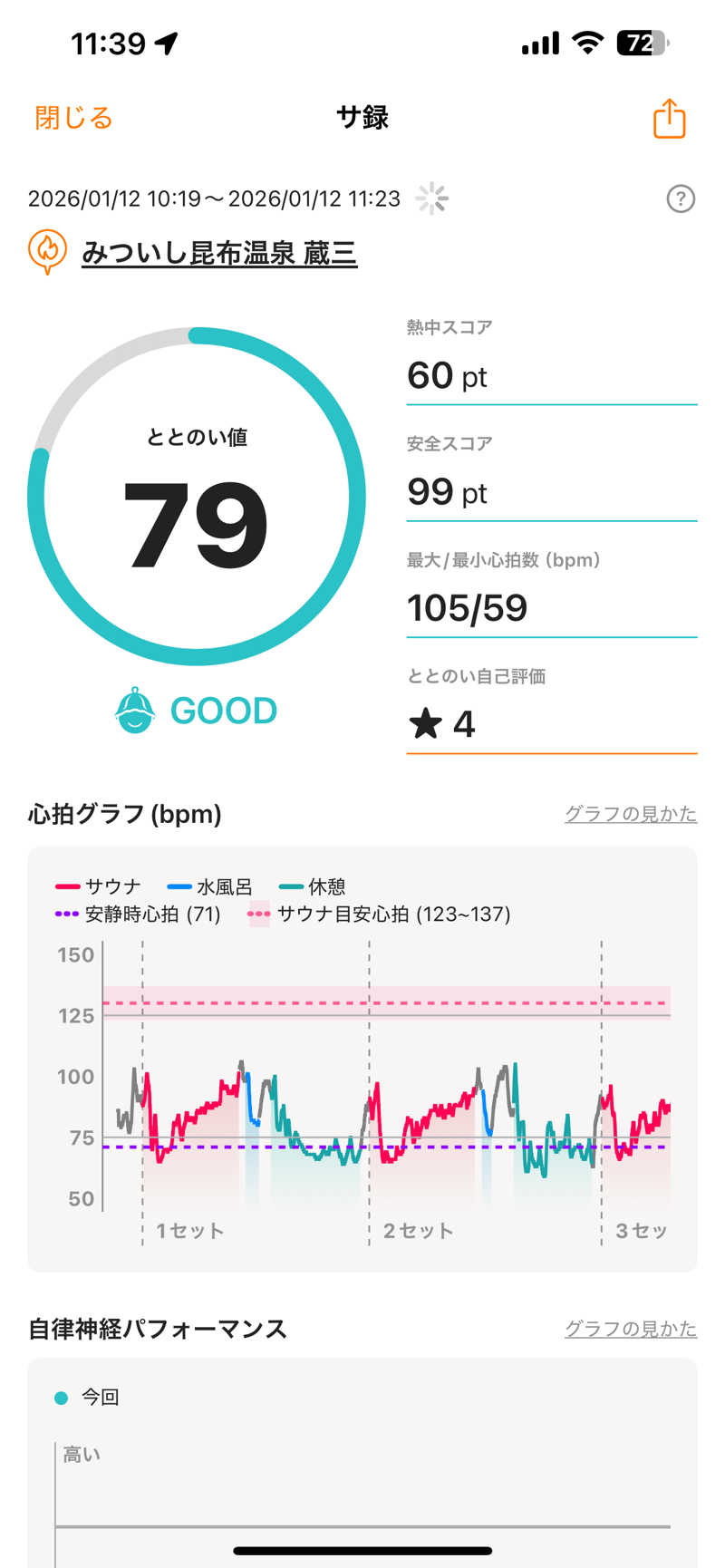
Task: Edit the ととのい自己評価 star rating
Action: [x=550, y=724]
